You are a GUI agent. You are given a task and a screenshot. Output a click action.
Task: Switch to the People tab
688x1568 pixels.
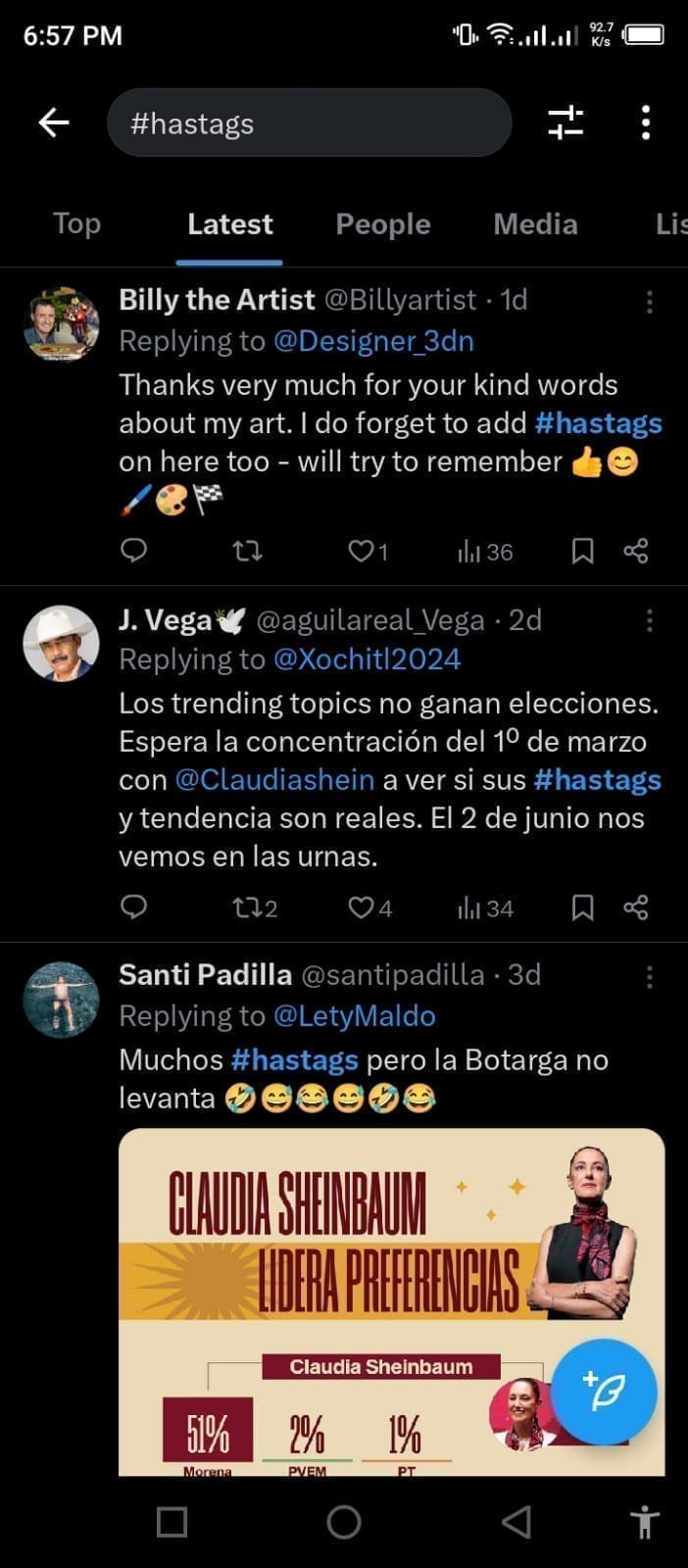pyautogui.click(x=382, y=224)
